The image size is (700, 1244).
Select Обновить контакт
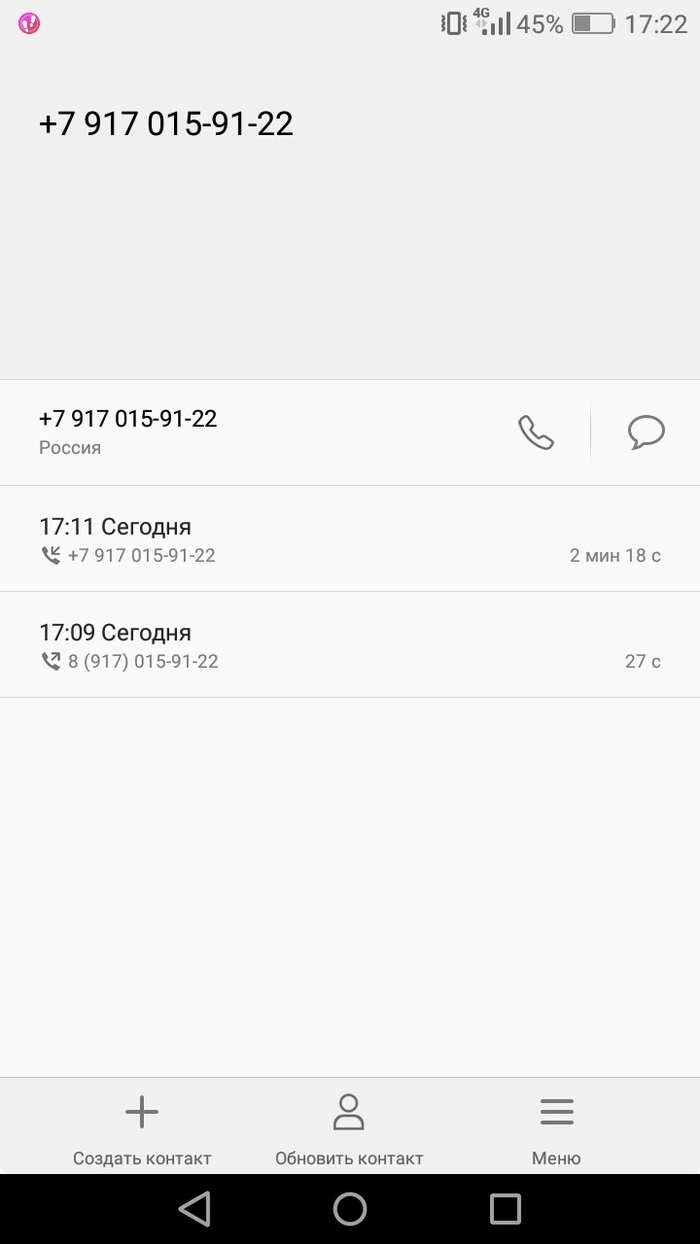pyautogui.click(x=349, y=1128)
